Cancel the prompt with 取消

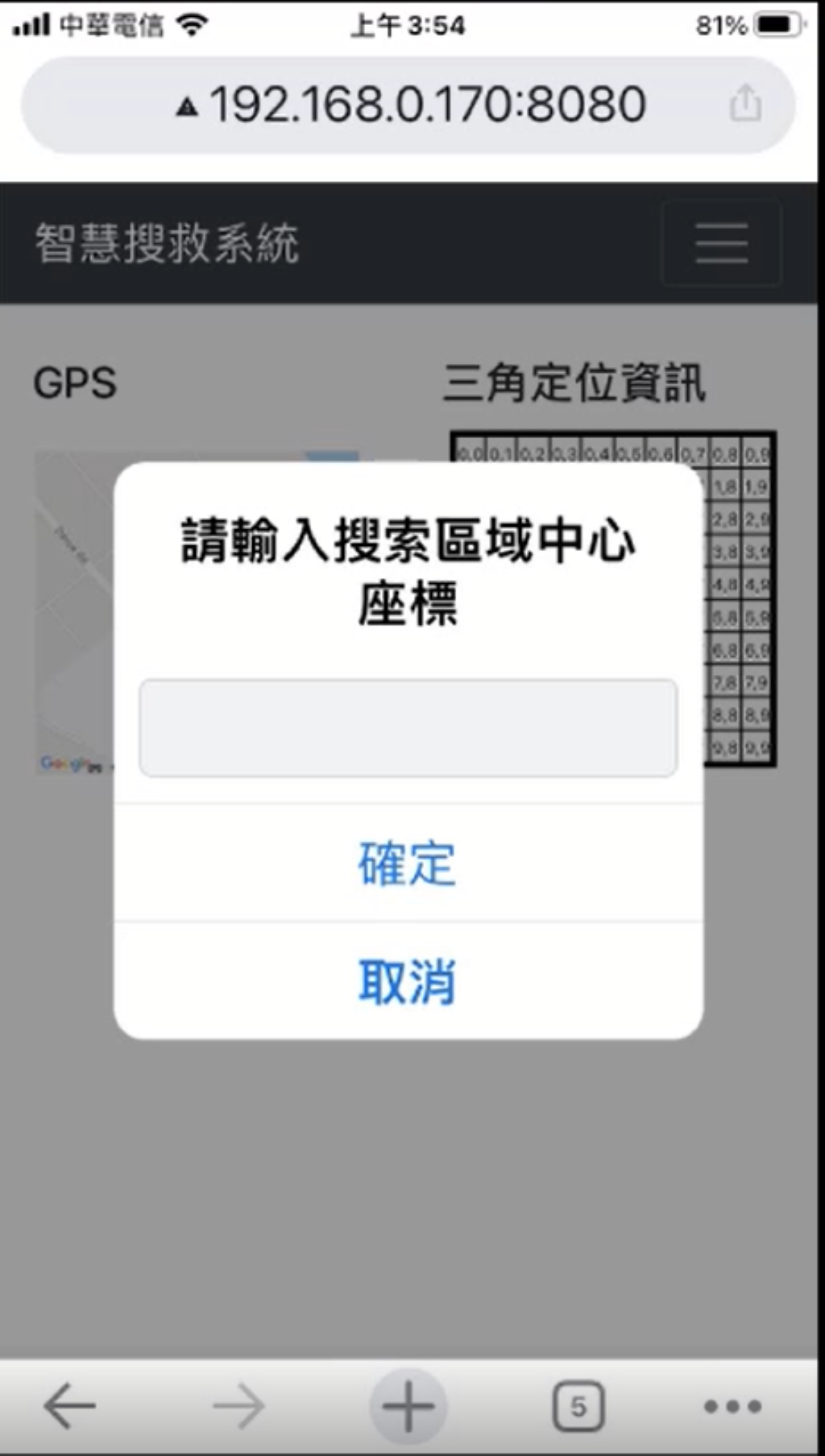408,982
